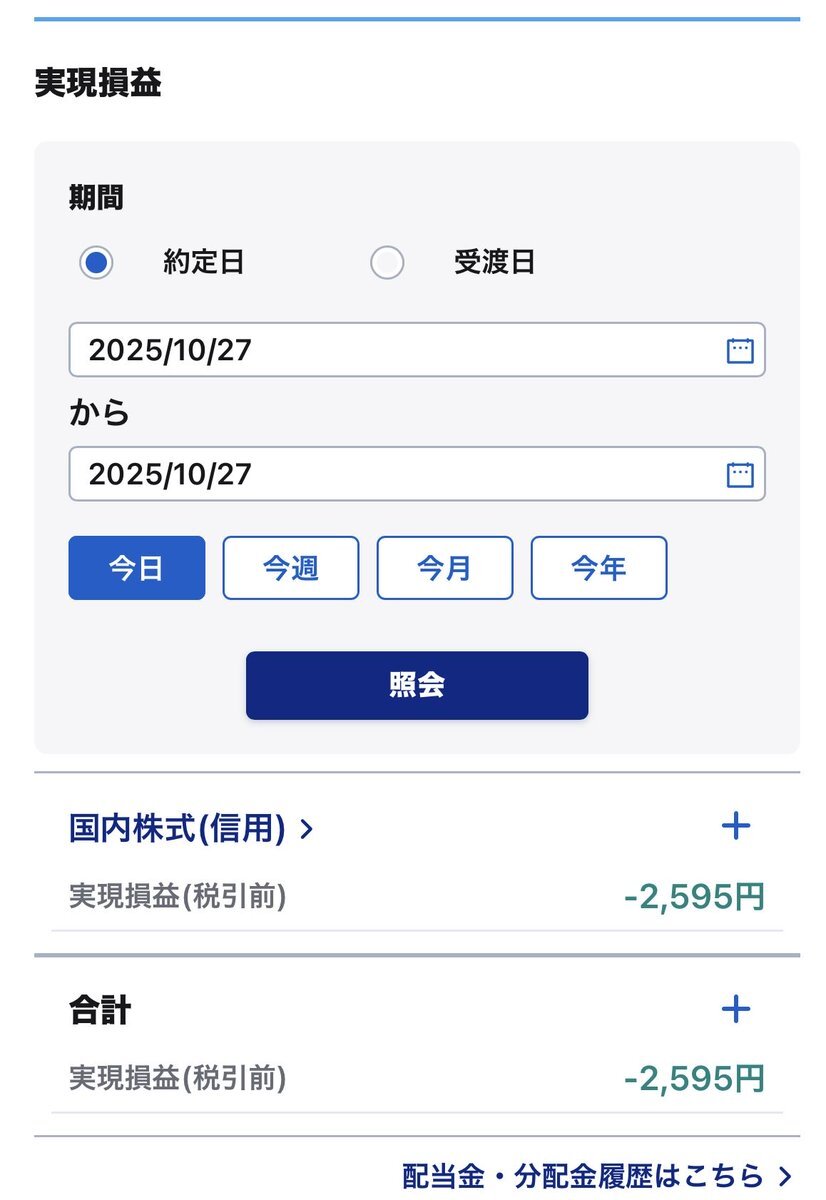Choose the 今週 period button
This screenshot has width=826, height=1200.
[x=291, y=568]
